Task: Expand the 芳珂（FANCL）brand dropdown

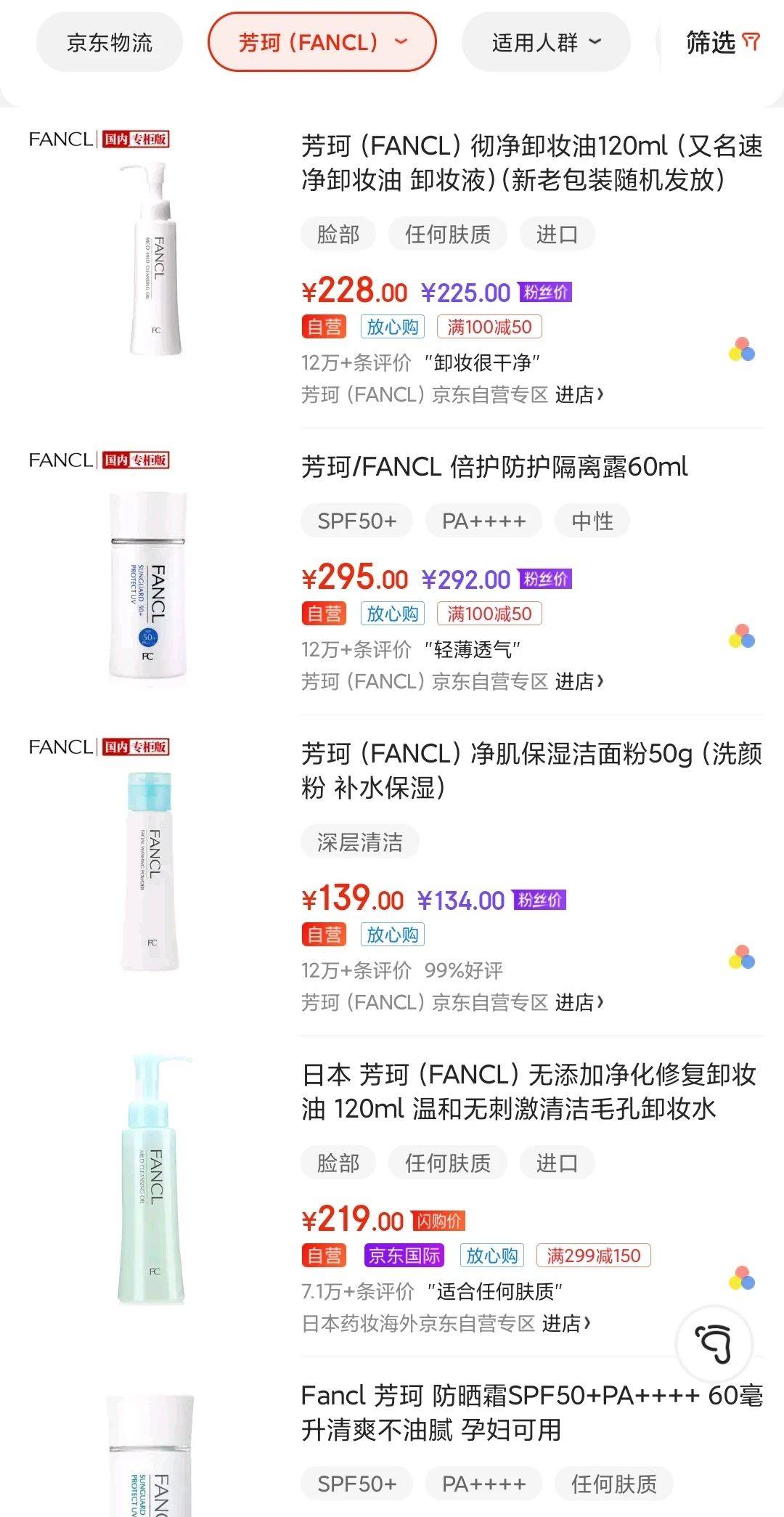Action: click(322, 42)
